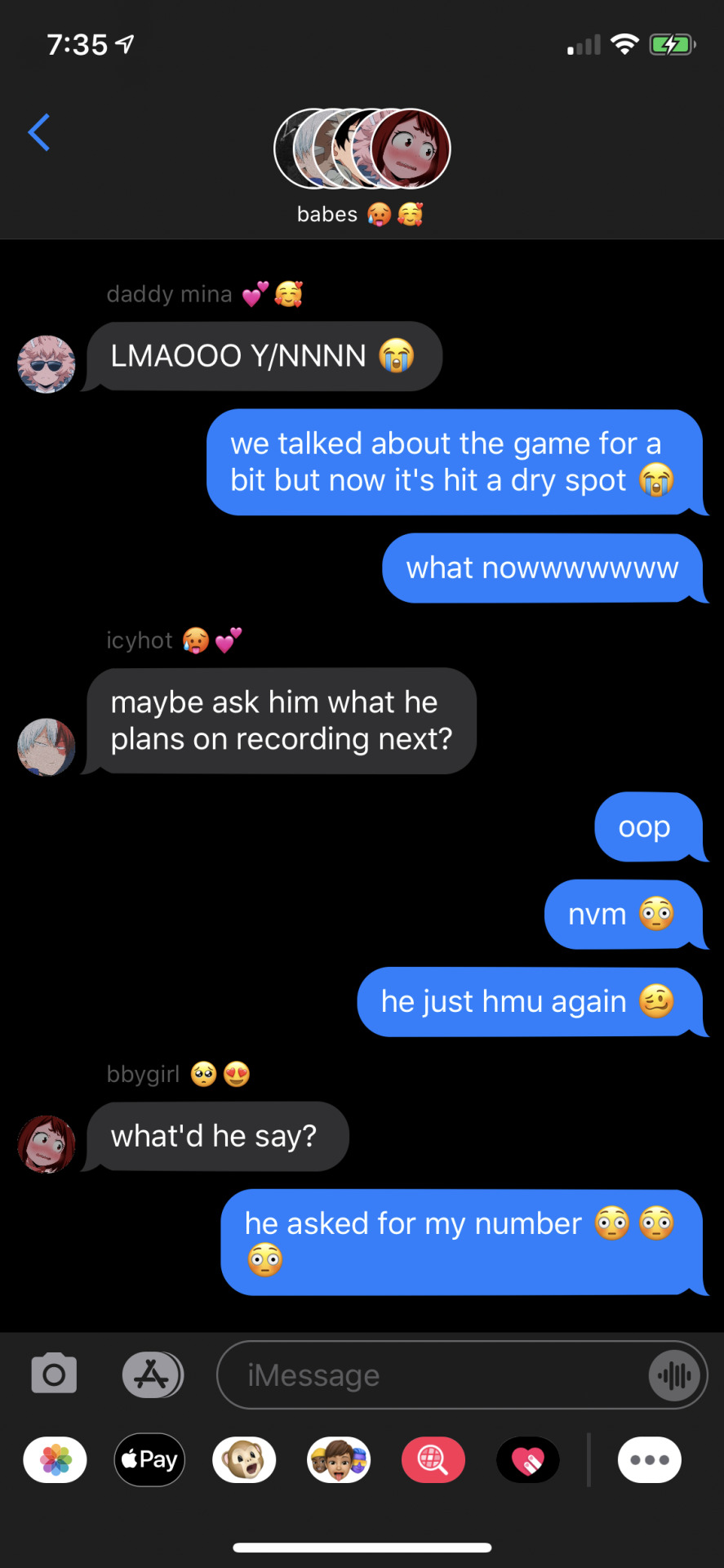724x1568 pixels.
Task: Open the images search app
Action: (x=433, y=1459)
